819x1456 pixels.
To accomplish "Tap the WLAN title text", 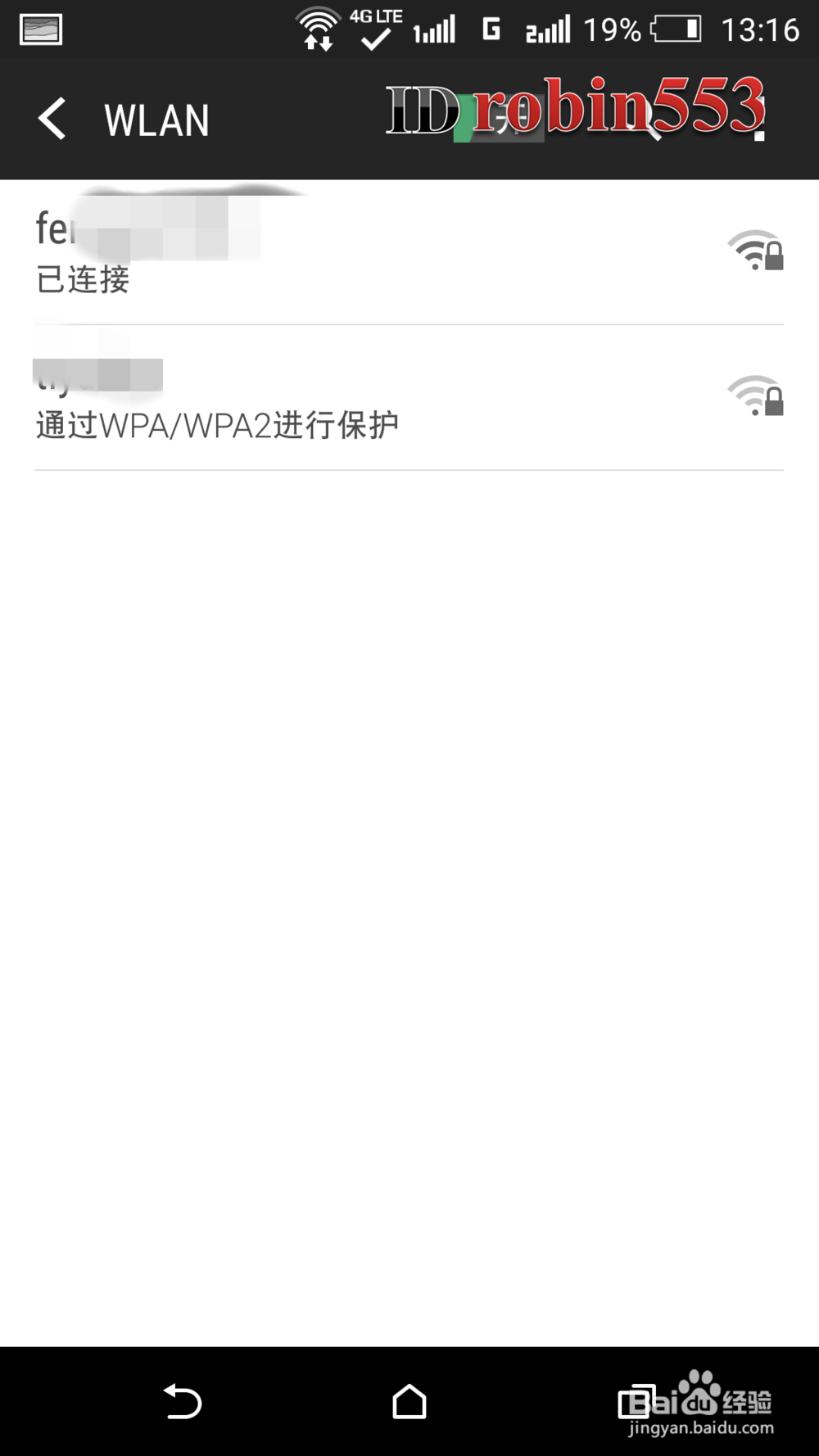I will tap(156, 120).
